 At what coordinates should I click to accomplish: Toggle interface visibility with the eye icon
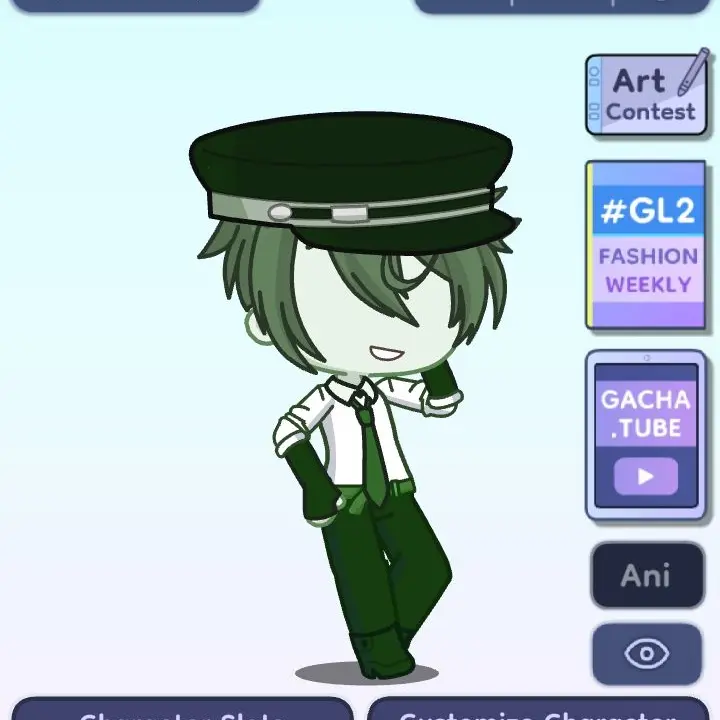(646, 654)
